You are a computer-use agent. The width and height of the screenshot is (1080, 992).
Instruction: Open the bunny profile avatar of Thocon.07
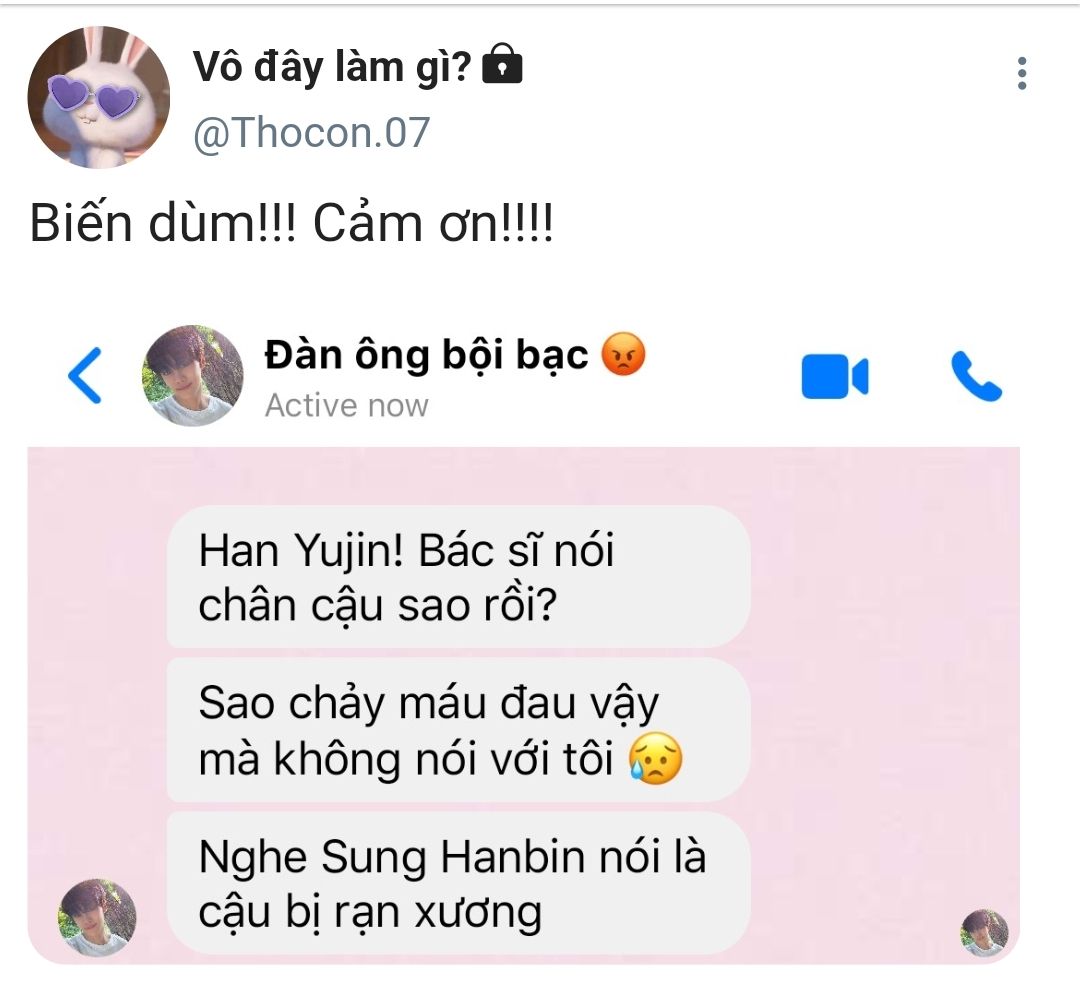coord(98,97)
